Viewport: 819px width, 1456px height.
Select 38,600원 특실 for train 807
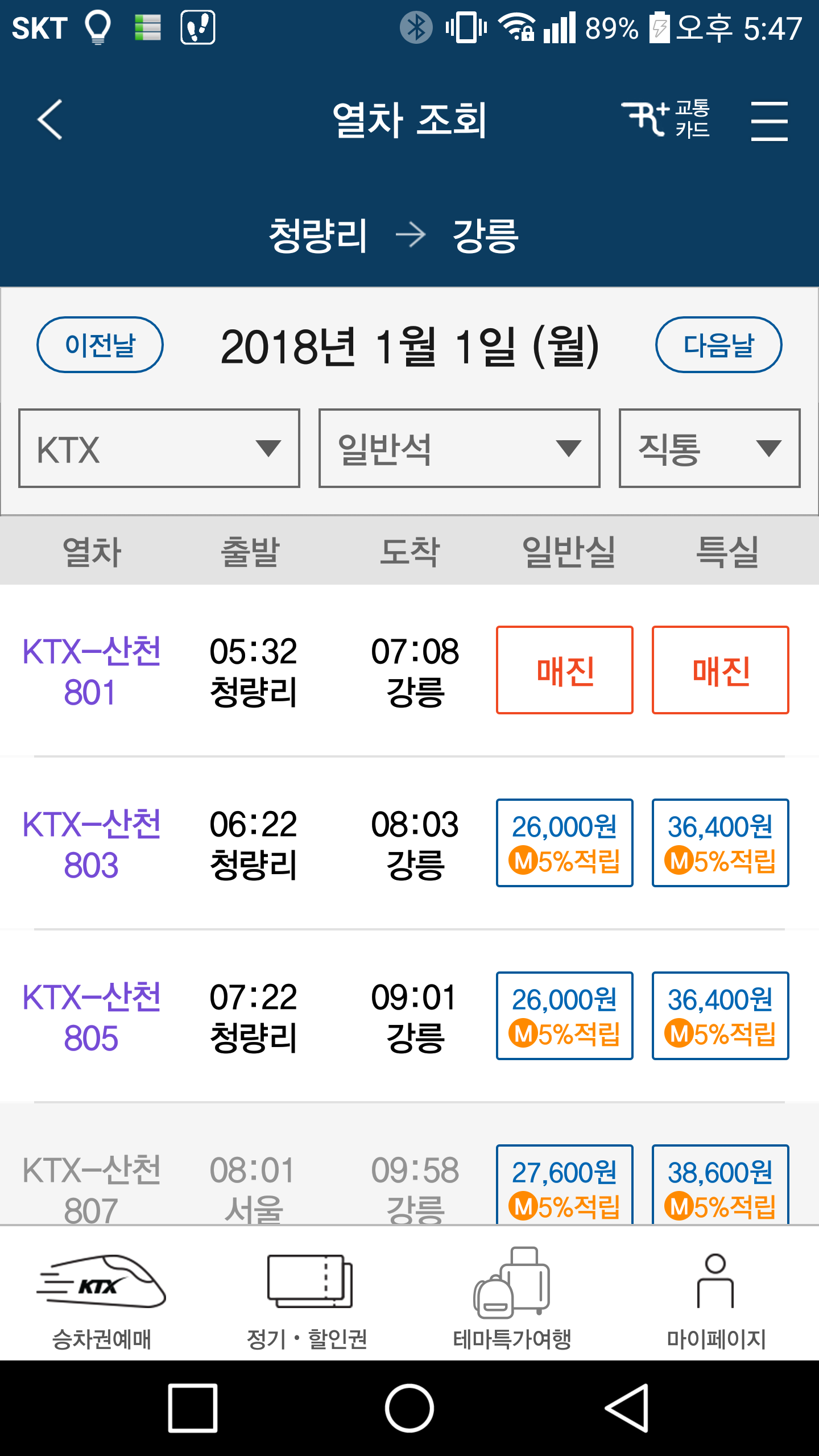[721, 1185]
